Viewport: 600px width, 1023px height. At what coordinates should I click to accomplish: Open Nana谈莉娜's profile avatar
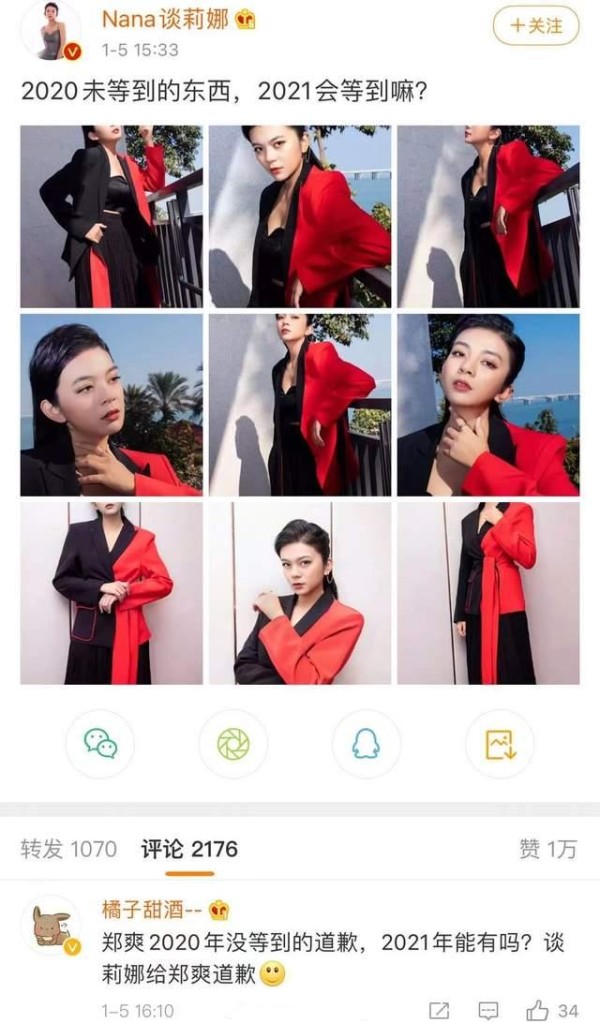click(x=52, y=31)
